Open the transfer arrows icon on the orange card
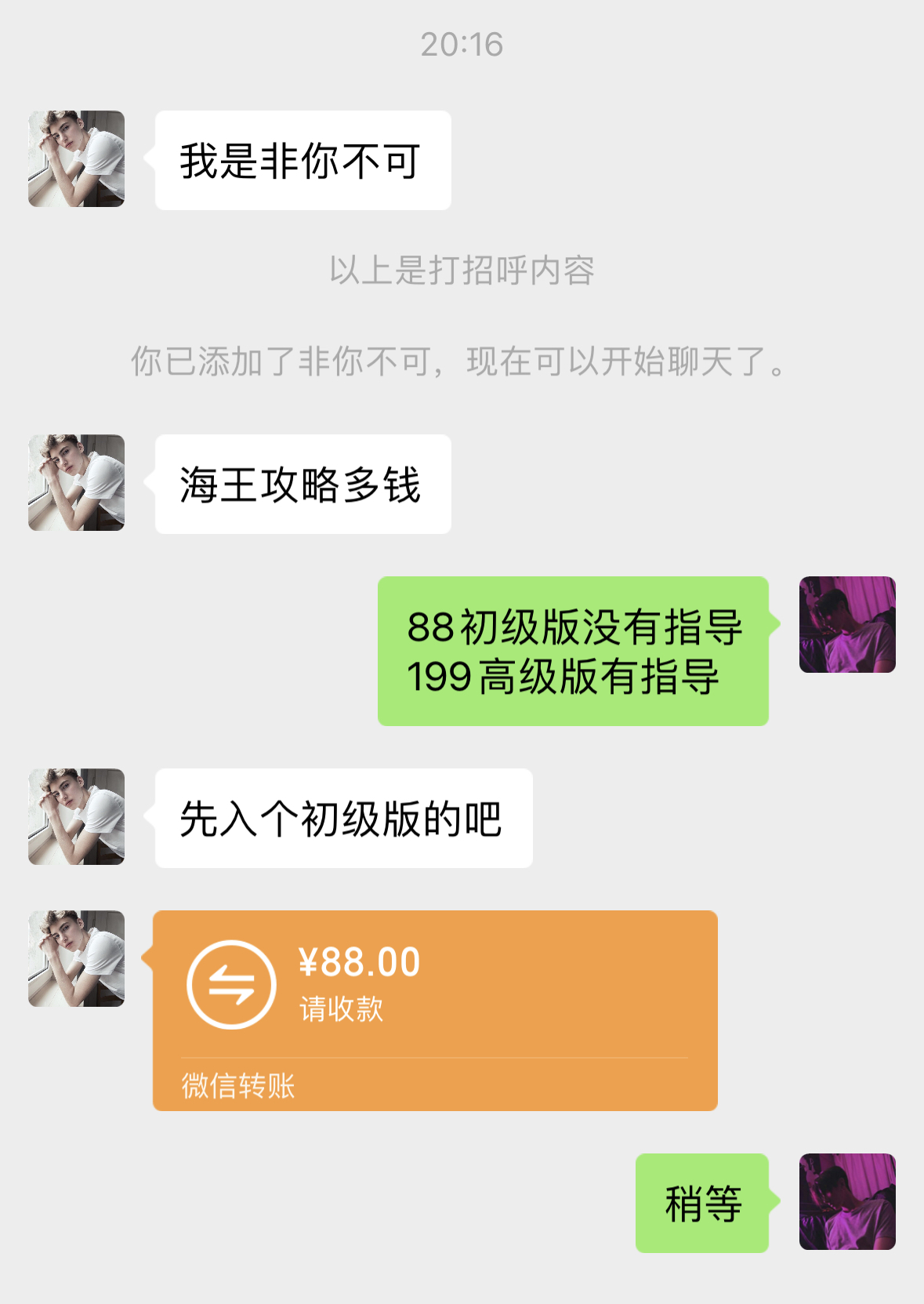 click(228, 981)
